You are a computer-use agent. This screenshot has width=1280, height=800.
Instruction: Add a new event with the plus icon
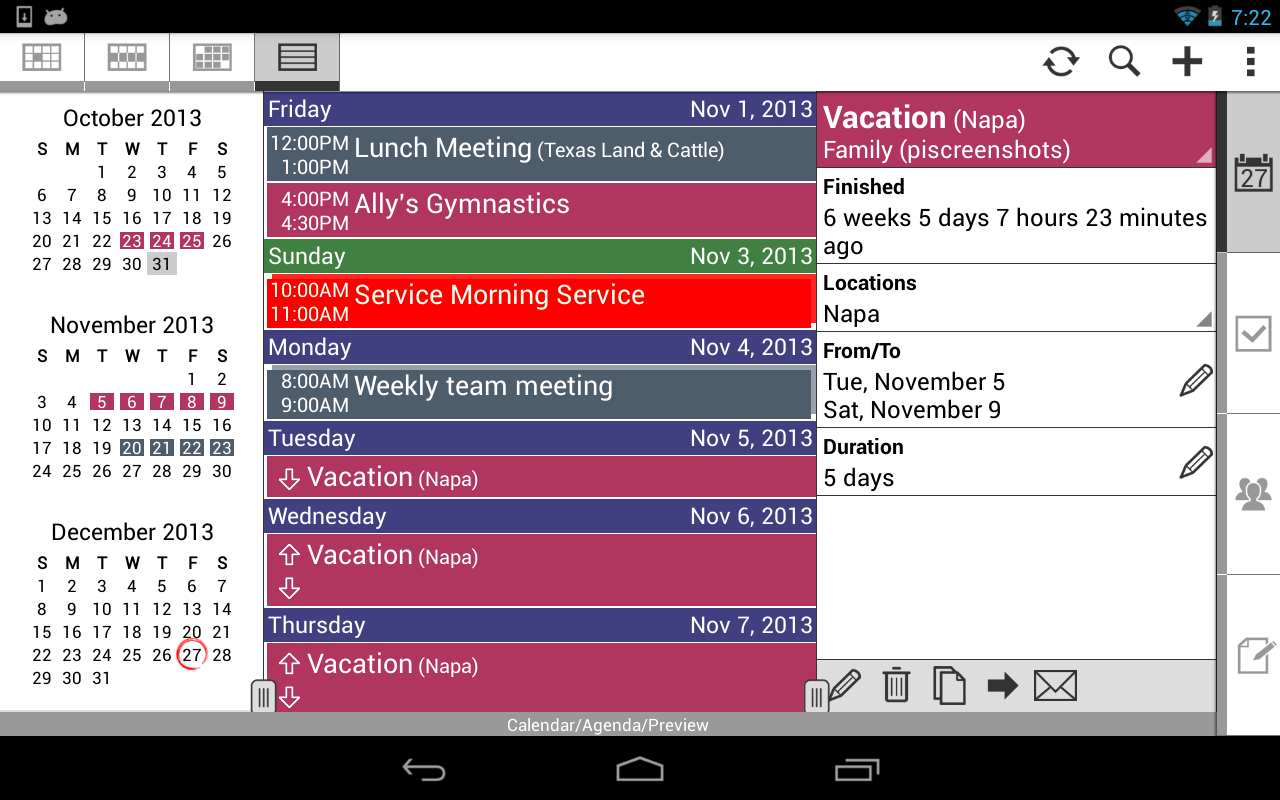[1187, 62]
